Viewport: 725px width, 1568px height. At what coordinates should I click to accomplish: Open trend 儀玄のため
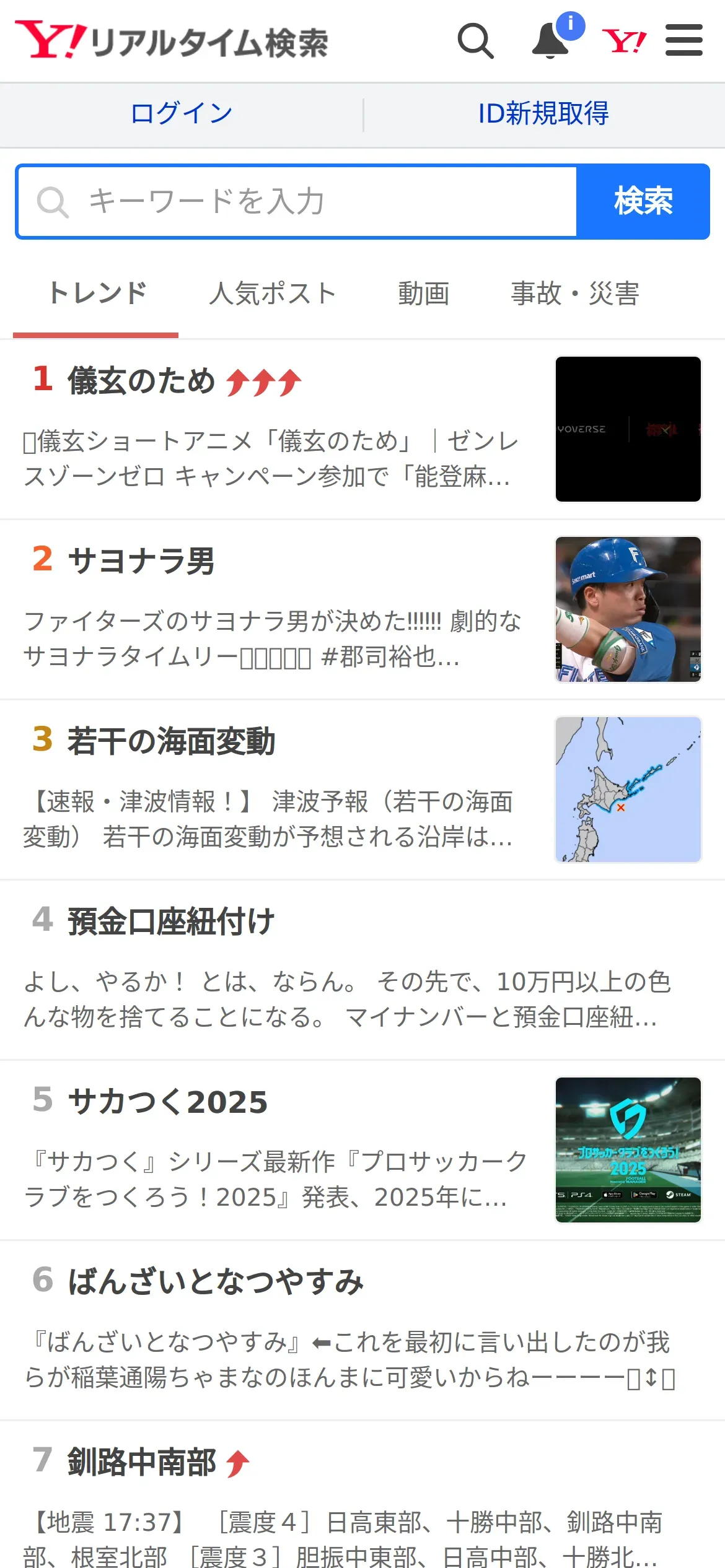point(141,380)
